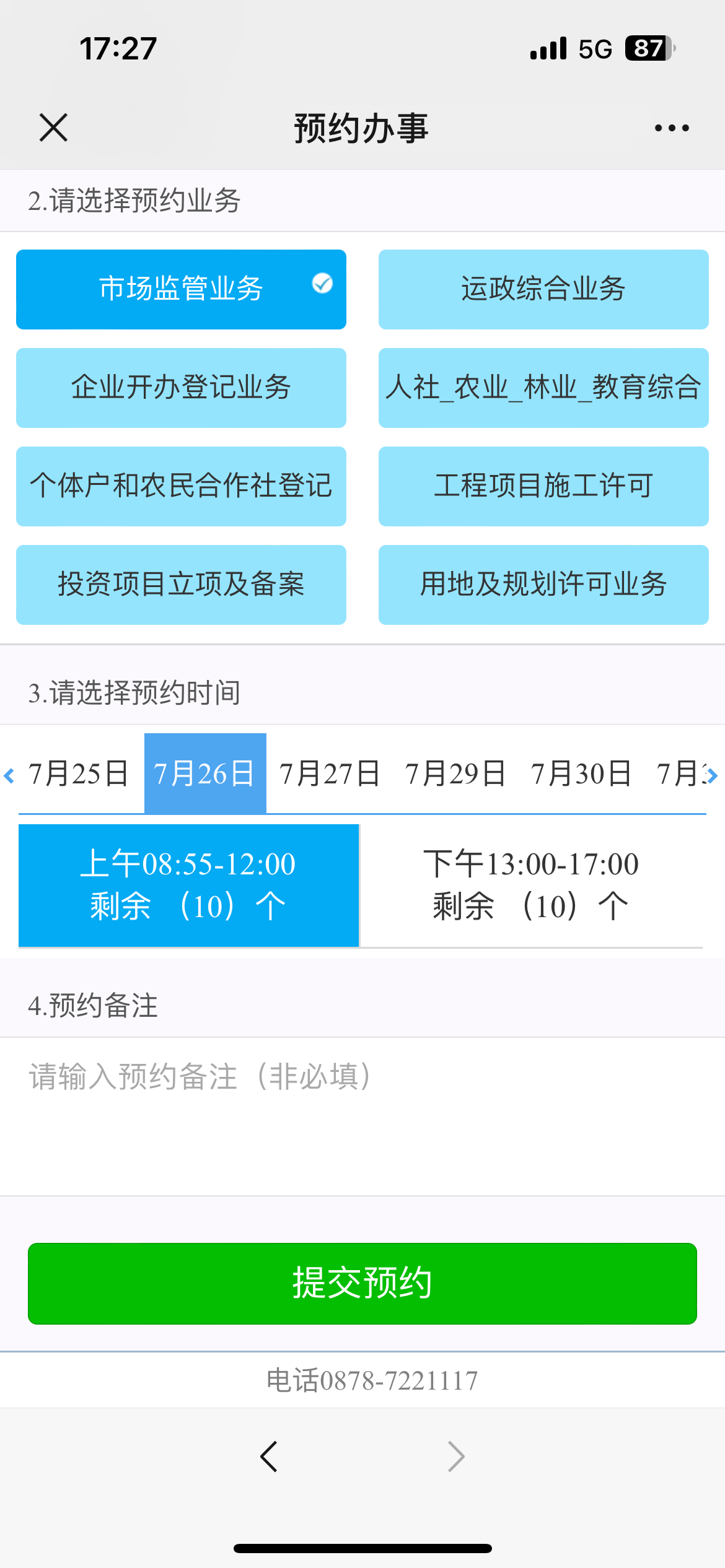Focus the 预约备注 remarks field
Image resolution: width=725 pixels, height=1568 pixels.
[362, 1115]
